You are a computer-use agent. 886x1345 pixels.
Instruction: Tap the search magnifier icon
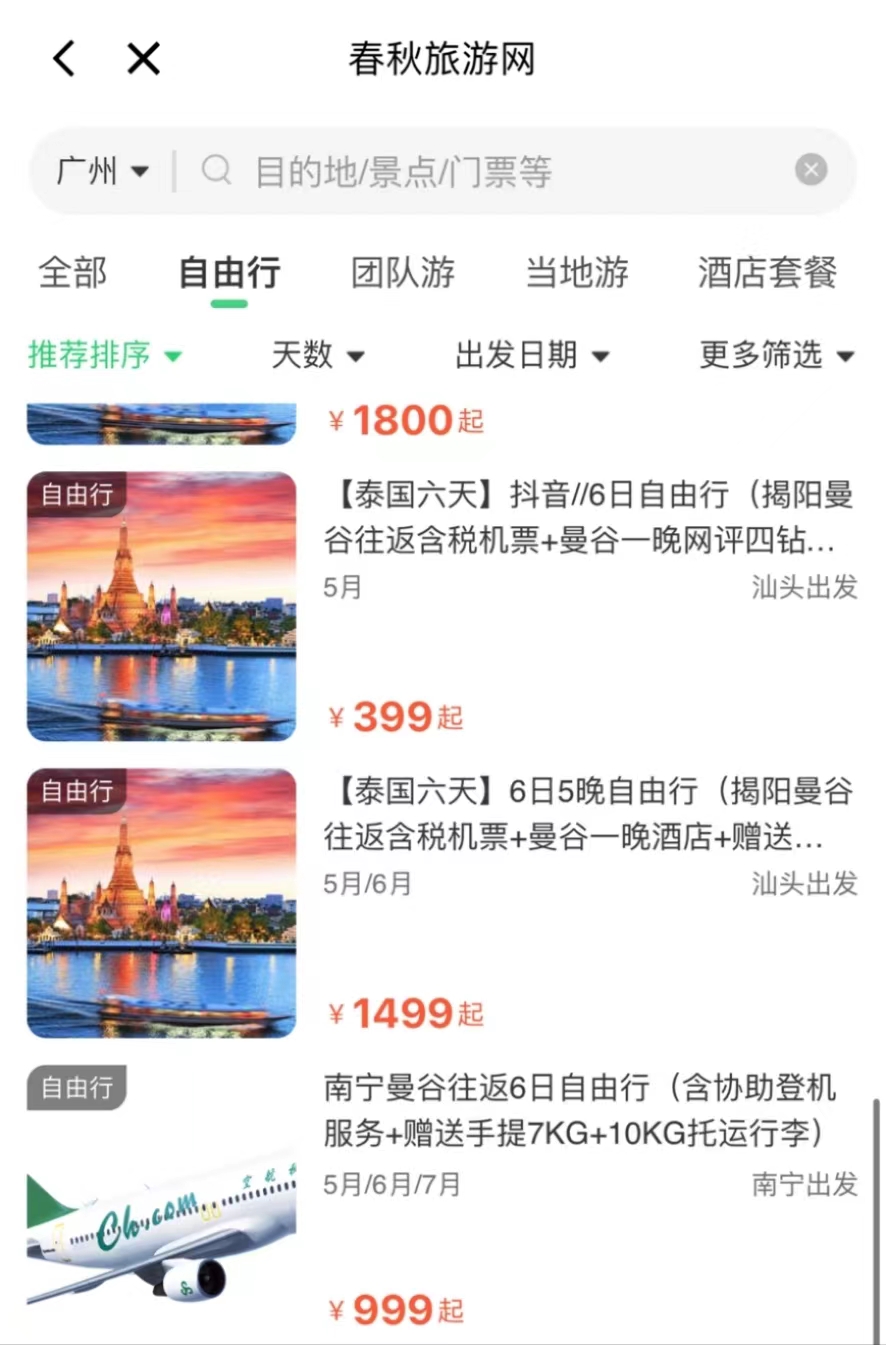point(215,169)
